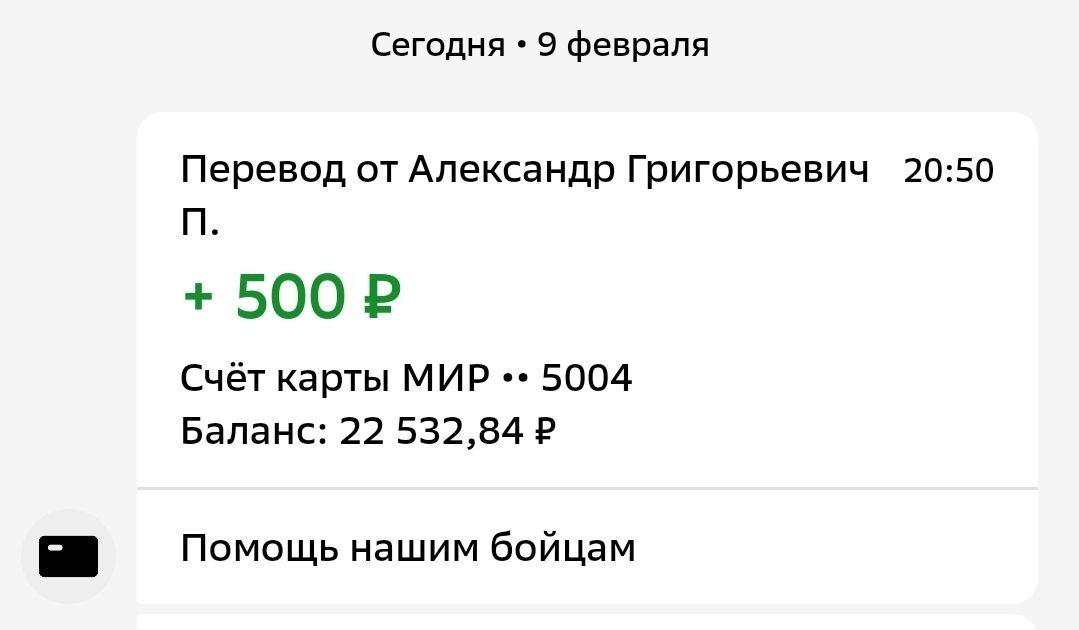This screenshot has height=630, width=1079.
Task: Tap the black card icon
Action: [68, 556]
